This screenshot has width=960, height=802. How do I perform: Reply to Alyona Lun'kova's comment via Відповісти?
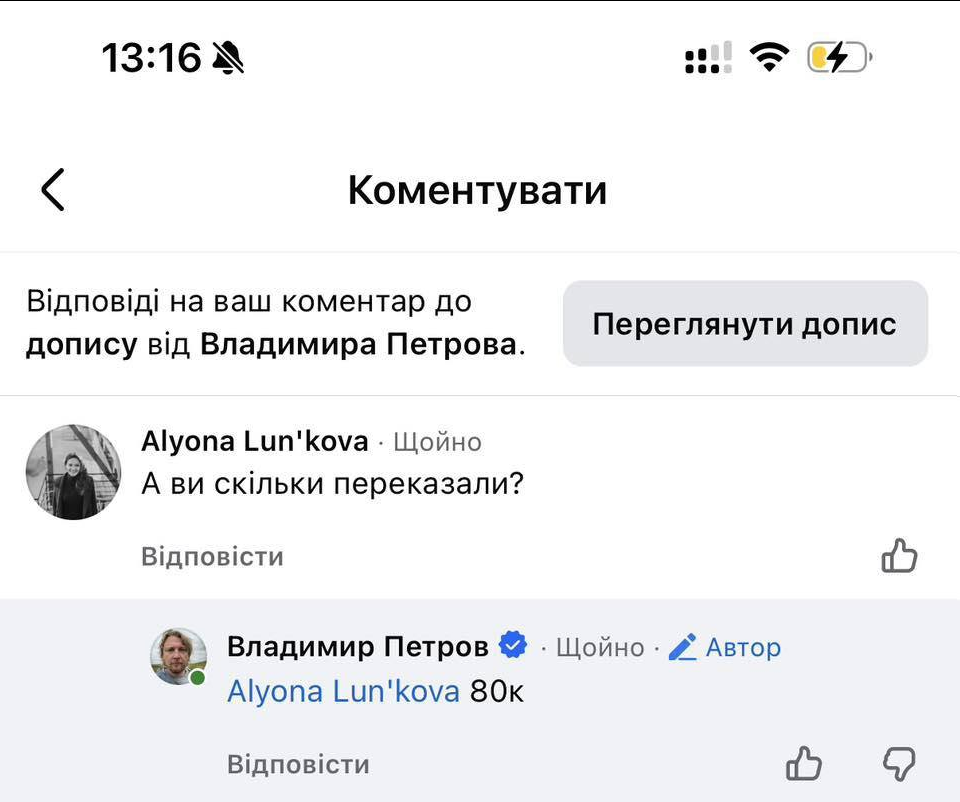212,557
